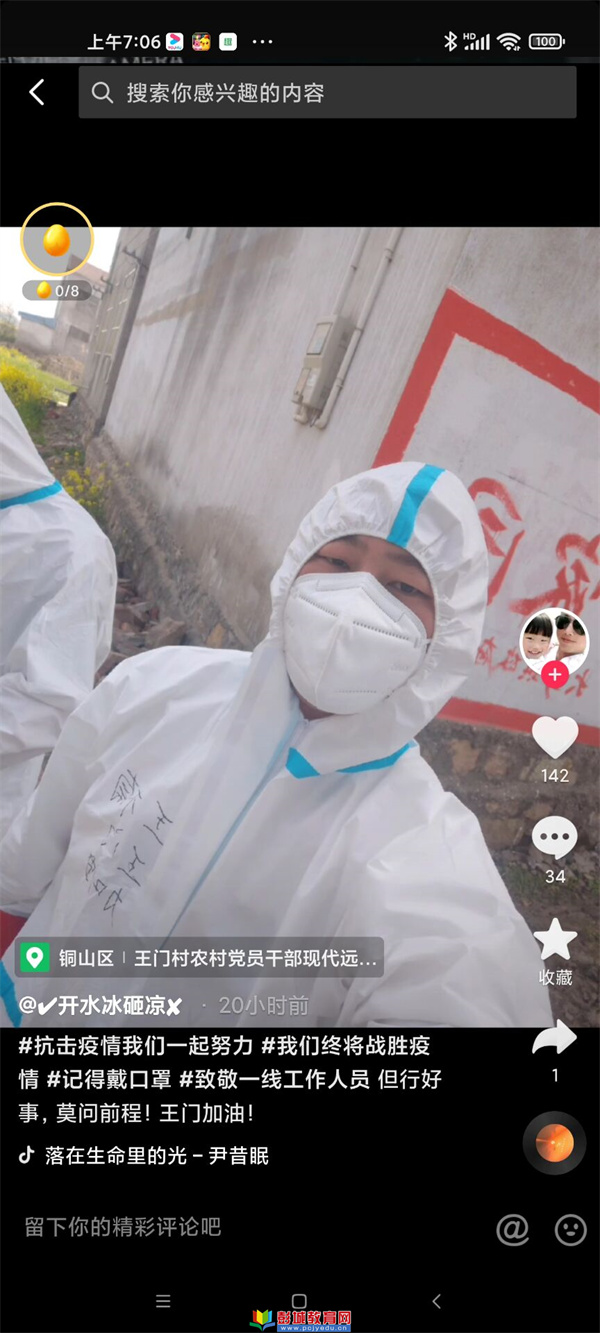Mention someone with the @ icon
Image resolution: width=600 pixels, height=1333 pixels.
[513, 1229]
